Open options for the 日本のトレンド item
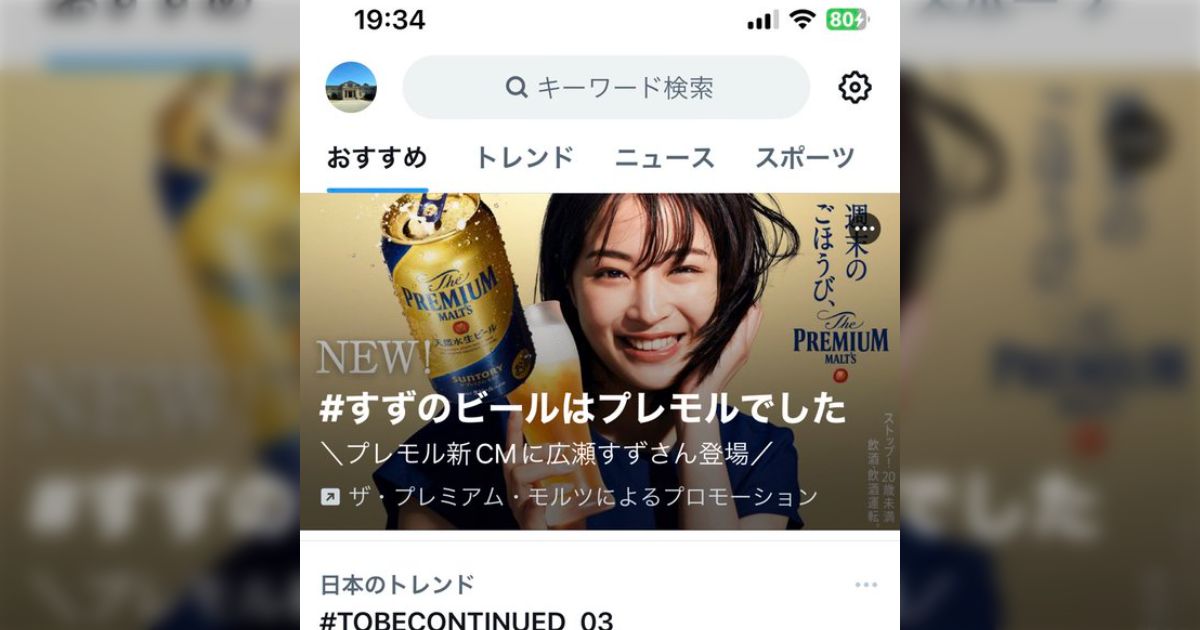The width and height of the screenshot is (1200, 630). coord(865,585)
